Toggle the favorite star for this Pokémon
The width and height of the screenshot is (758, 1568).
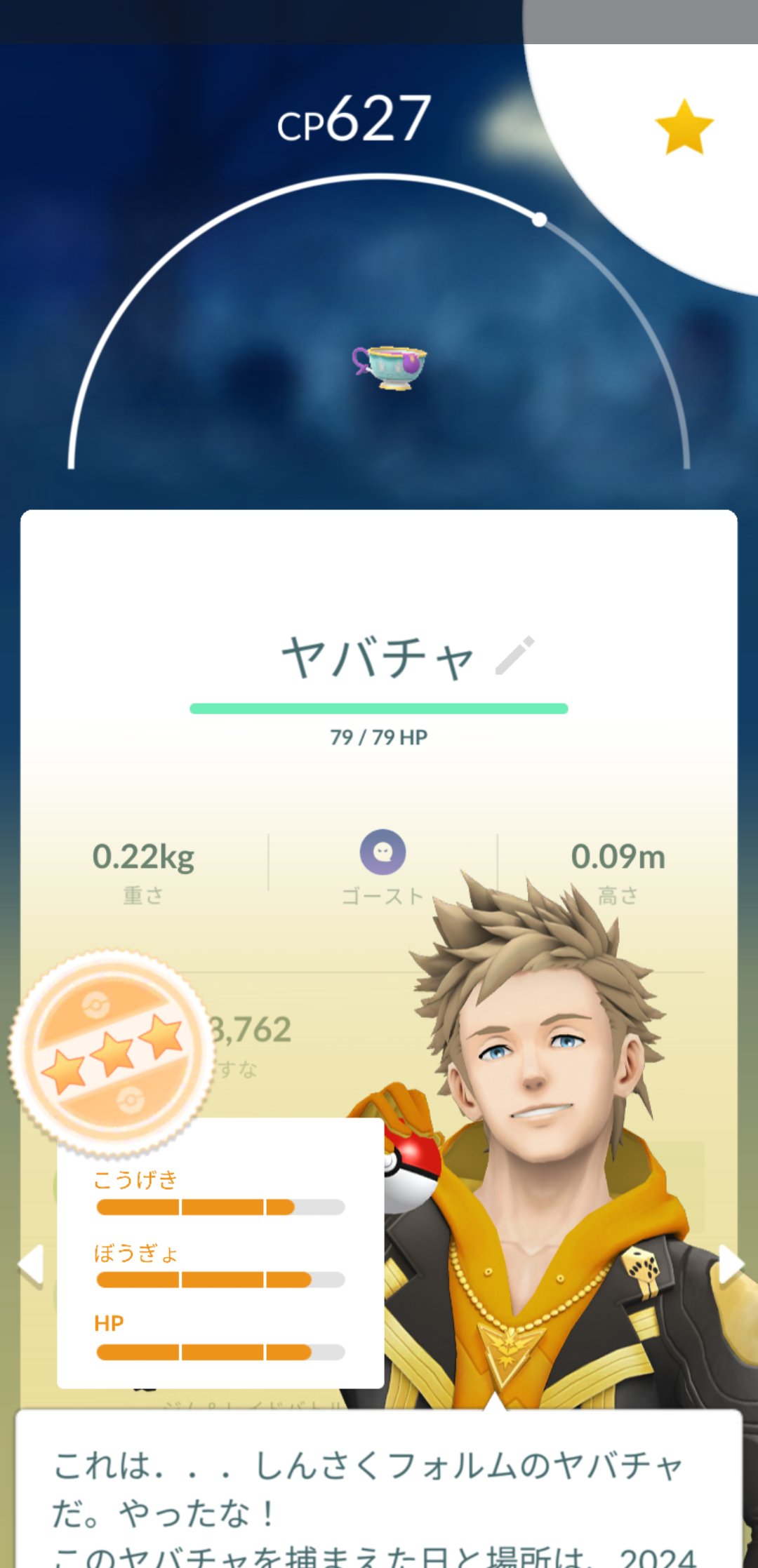coord(684,127)
